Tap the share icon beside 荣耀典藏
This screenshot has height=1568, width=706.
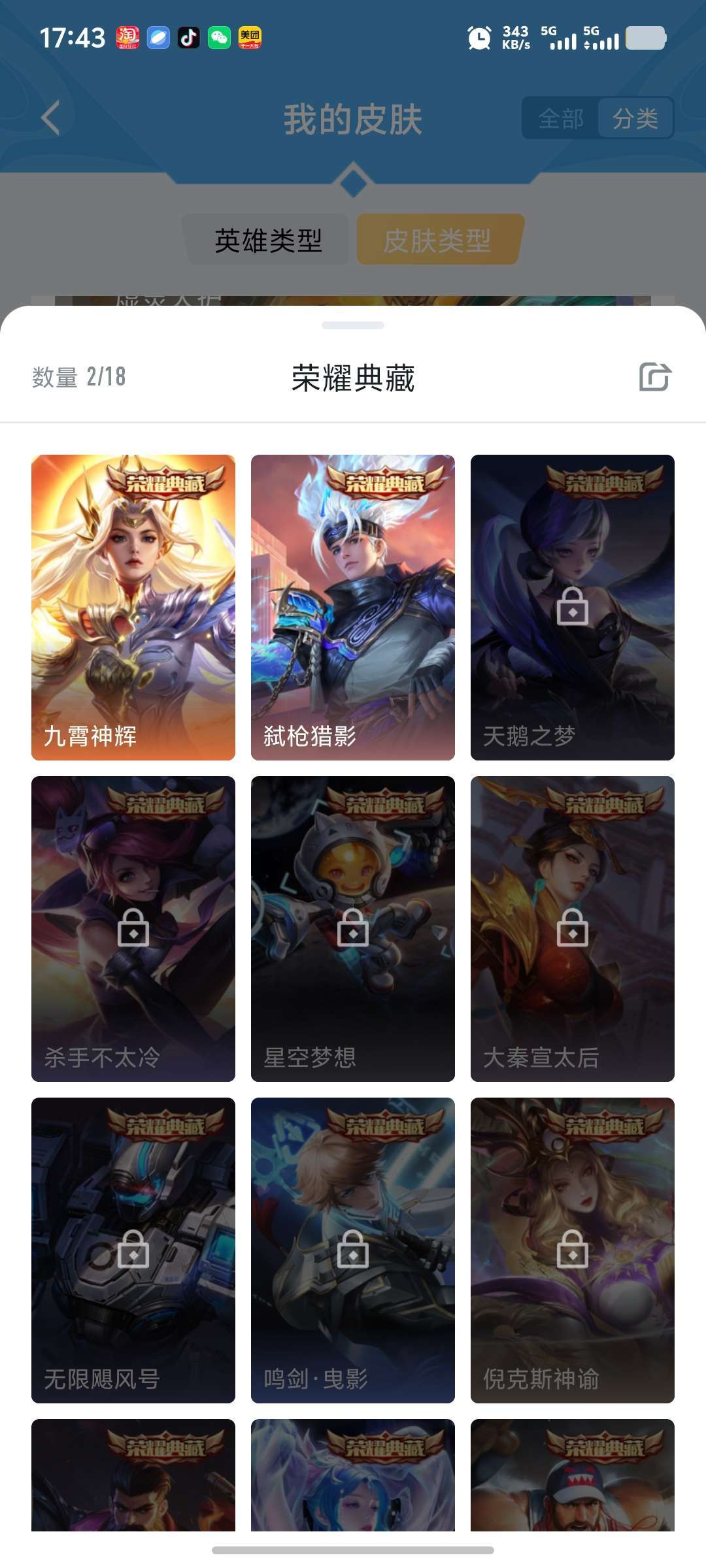pos(655,377)
